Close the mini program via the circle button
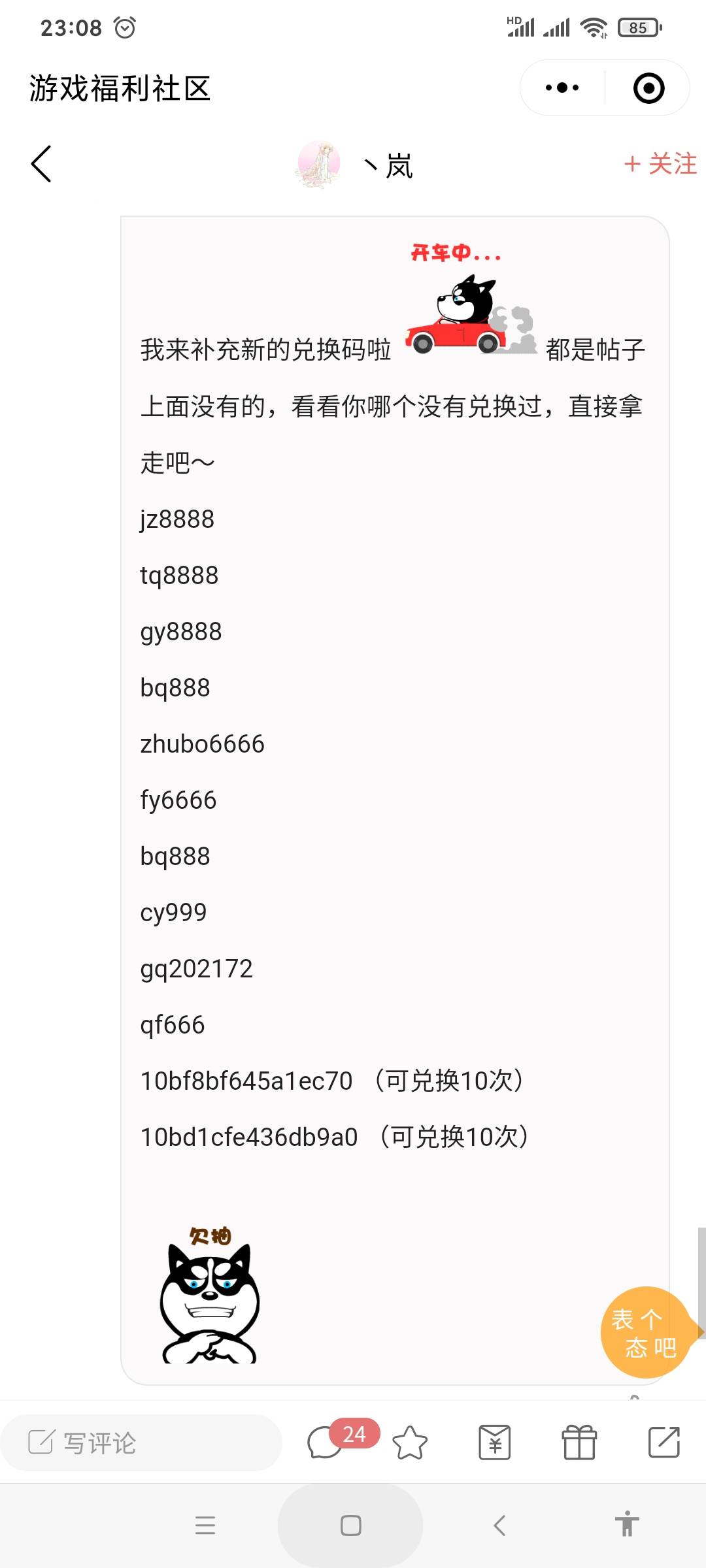 coord(648,88)
